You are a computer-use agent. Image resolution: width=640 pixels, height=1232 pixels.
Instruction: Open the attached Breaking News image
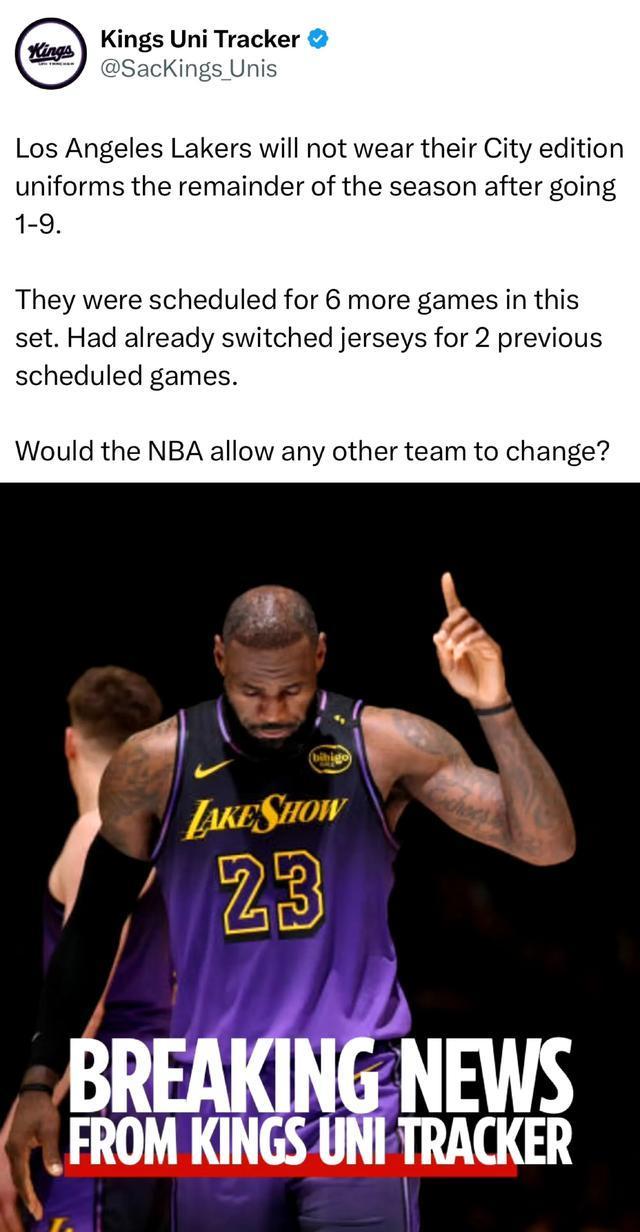click(x=320, y=856)
